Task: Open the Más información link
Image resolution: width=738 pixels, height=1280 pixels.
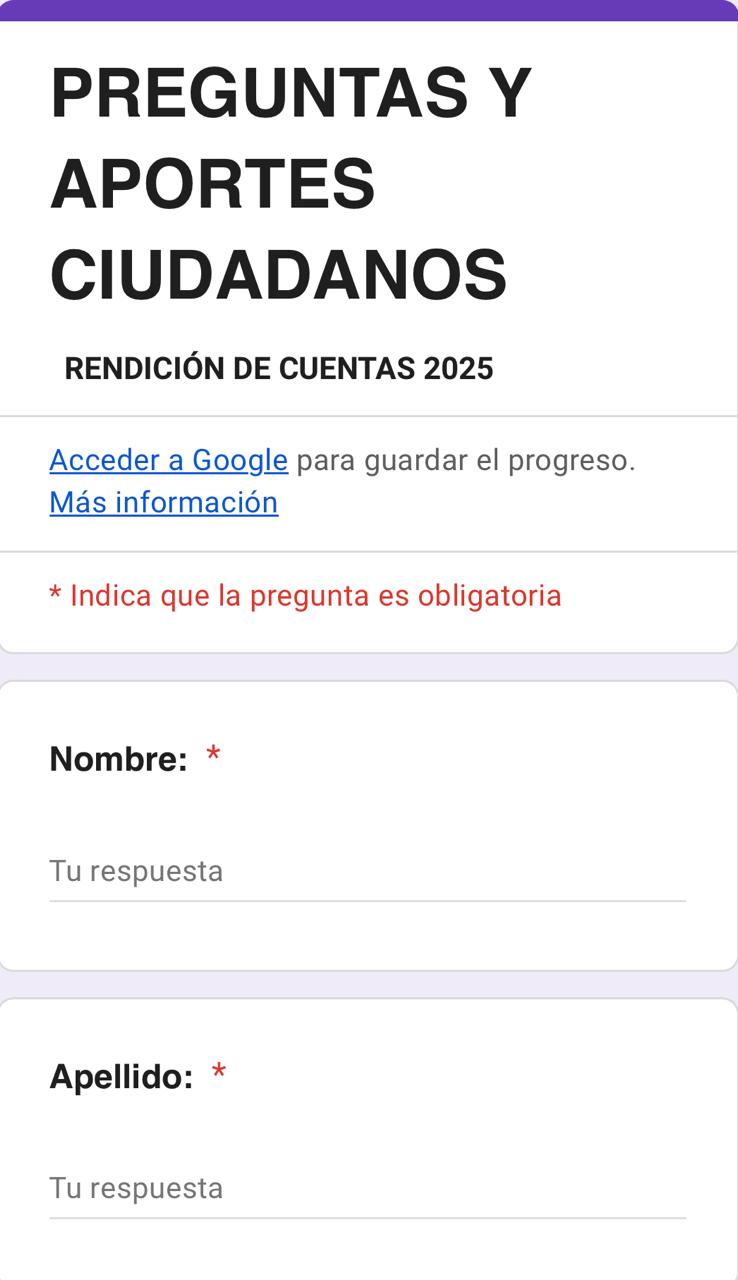Action: (163, 503)
